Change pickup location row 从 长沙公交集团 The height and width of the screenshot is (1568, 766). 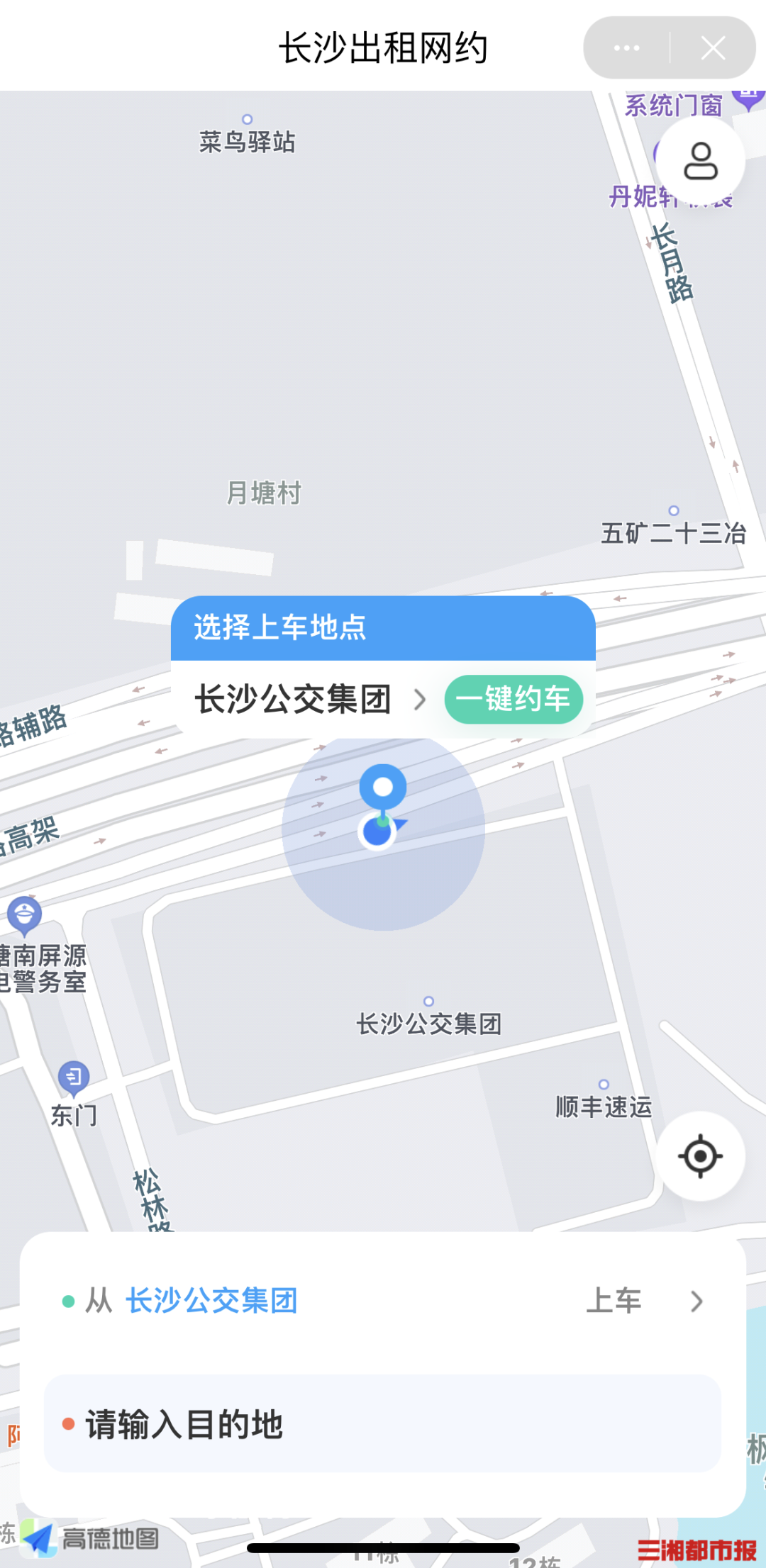[383, 1301]
